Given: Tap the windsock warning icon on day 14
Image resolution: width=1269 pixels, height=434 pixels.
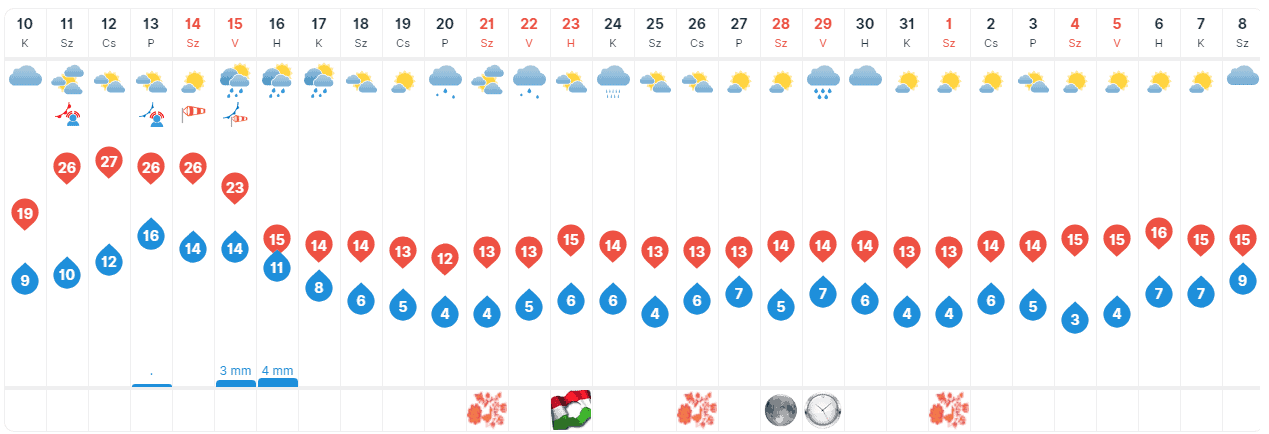Looking at the screenshot, I should pyautogui.click(x=193, y=116).
